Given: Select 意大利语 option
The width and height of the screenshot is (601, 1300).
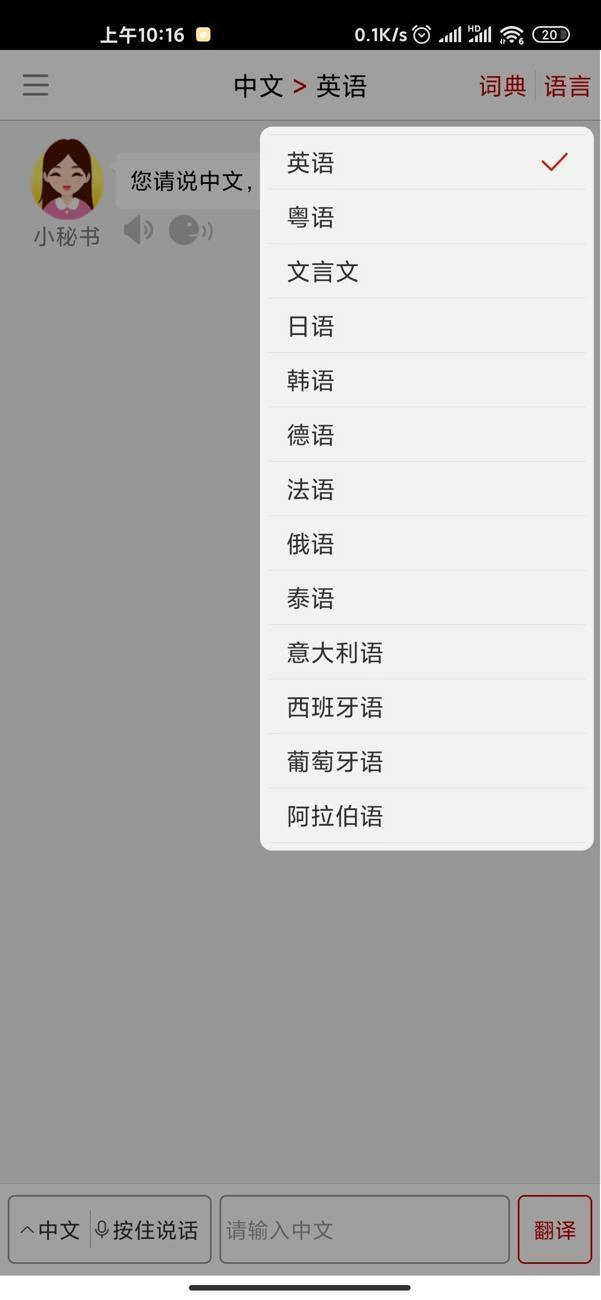Looking at the screenshot, I should (427, 653).
